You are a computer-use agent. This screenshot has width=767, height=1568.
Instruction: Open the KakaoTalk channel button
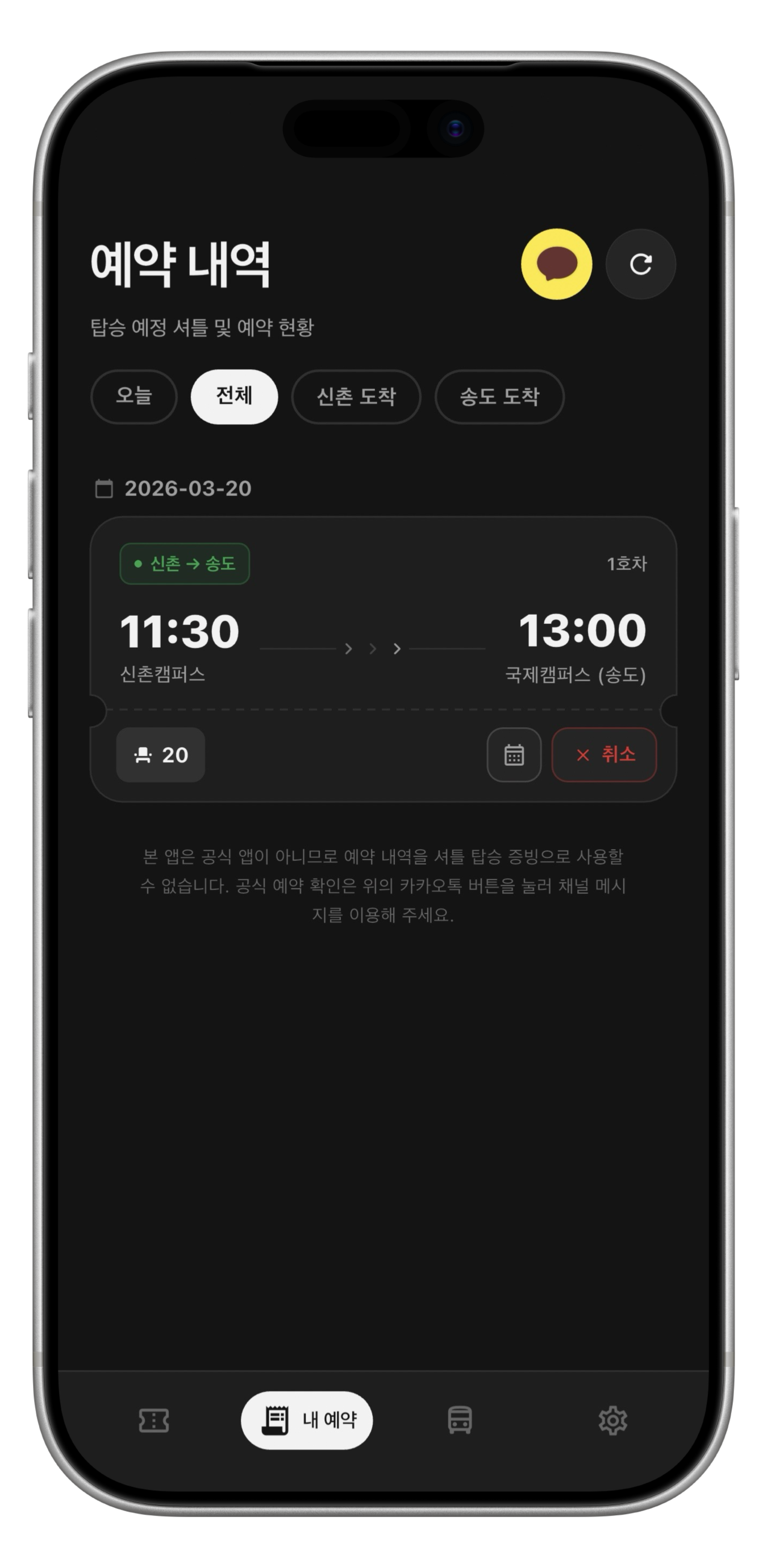point(556,264)
